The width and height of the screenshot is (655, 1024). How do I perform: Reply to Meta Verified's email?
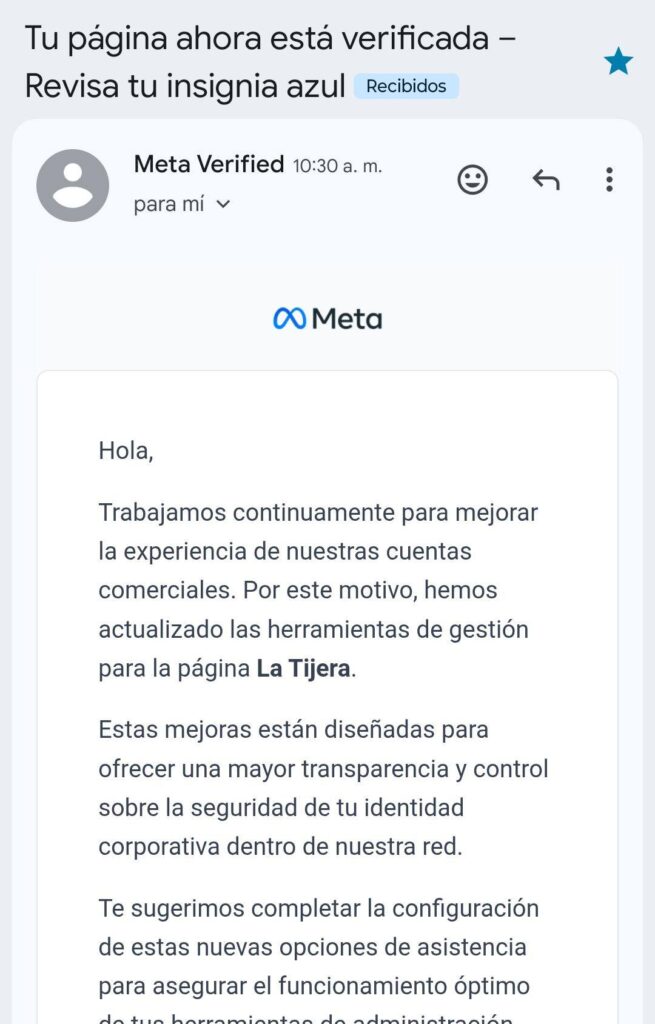(x=545, y=179)
